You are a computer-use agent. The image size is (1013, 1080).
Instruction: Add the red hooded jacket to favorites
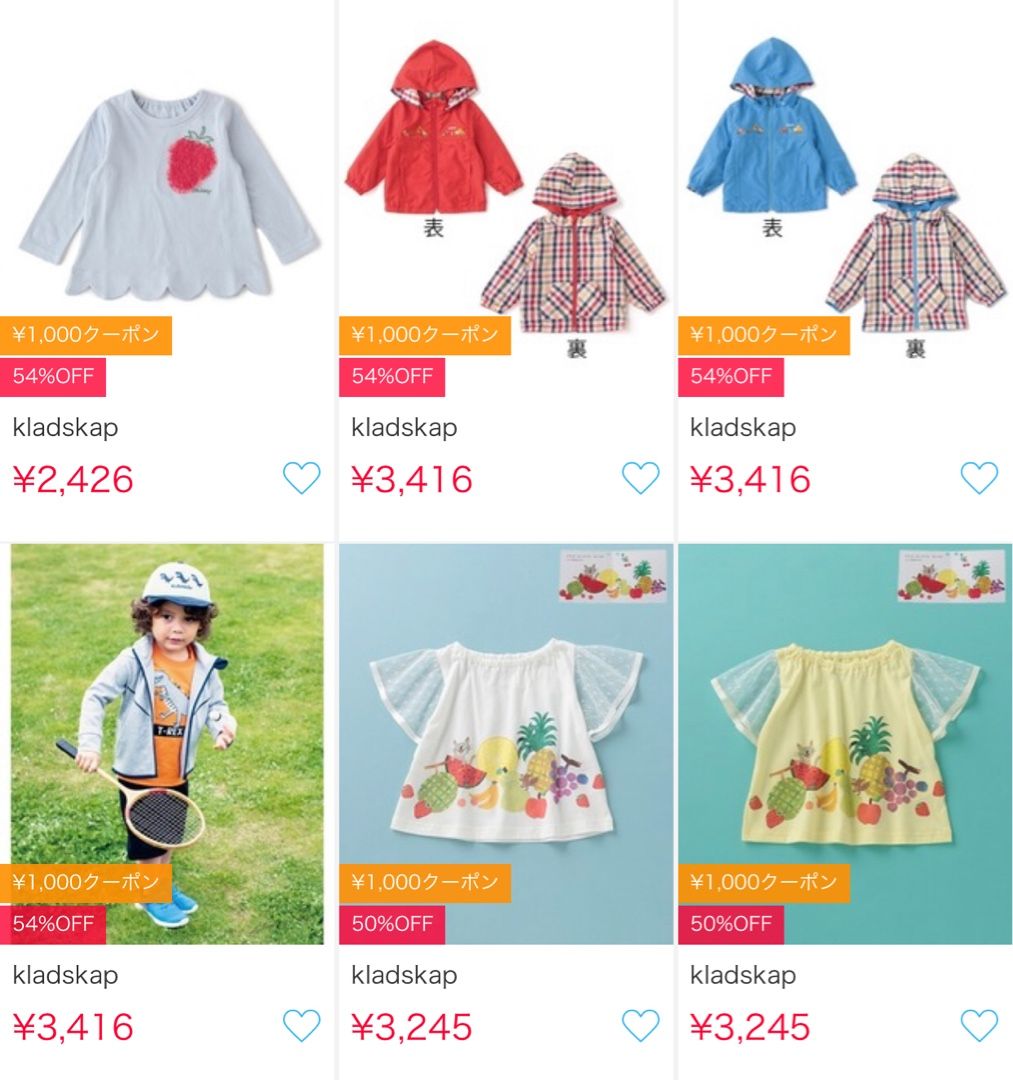click(x=640, y=479)
